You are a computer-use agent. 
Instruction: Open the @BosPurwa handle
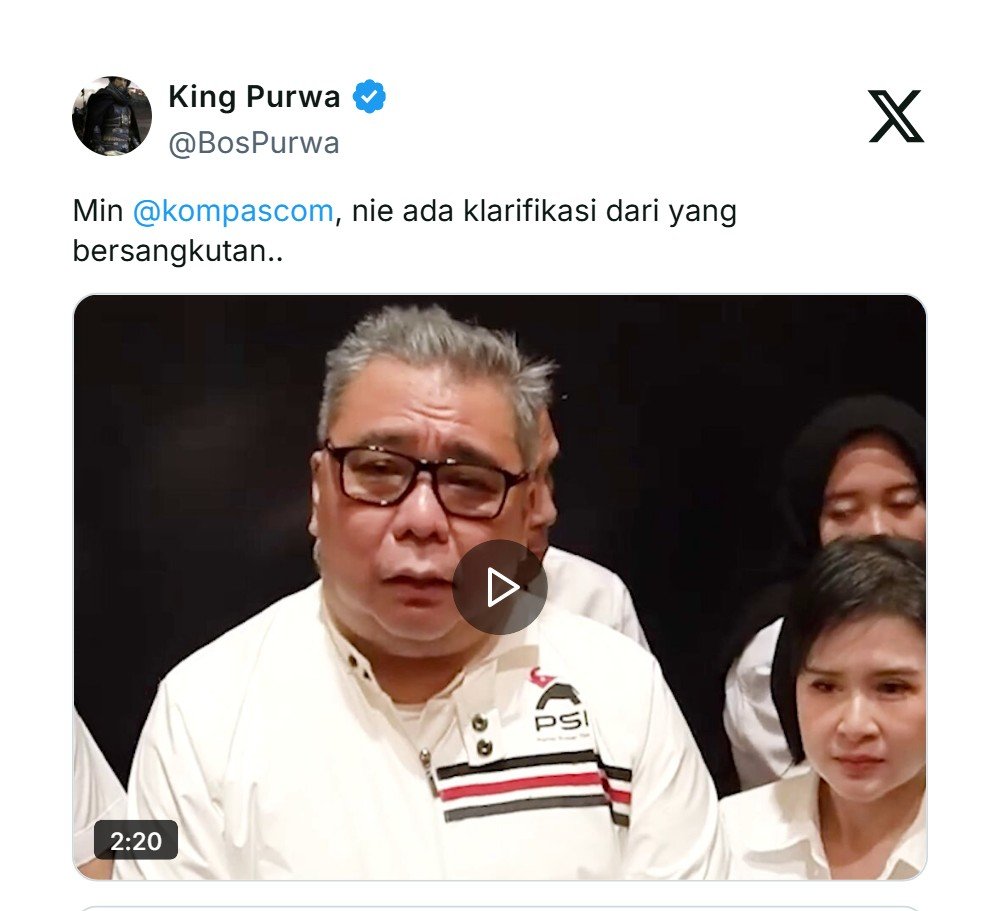[x=254, y=143]
